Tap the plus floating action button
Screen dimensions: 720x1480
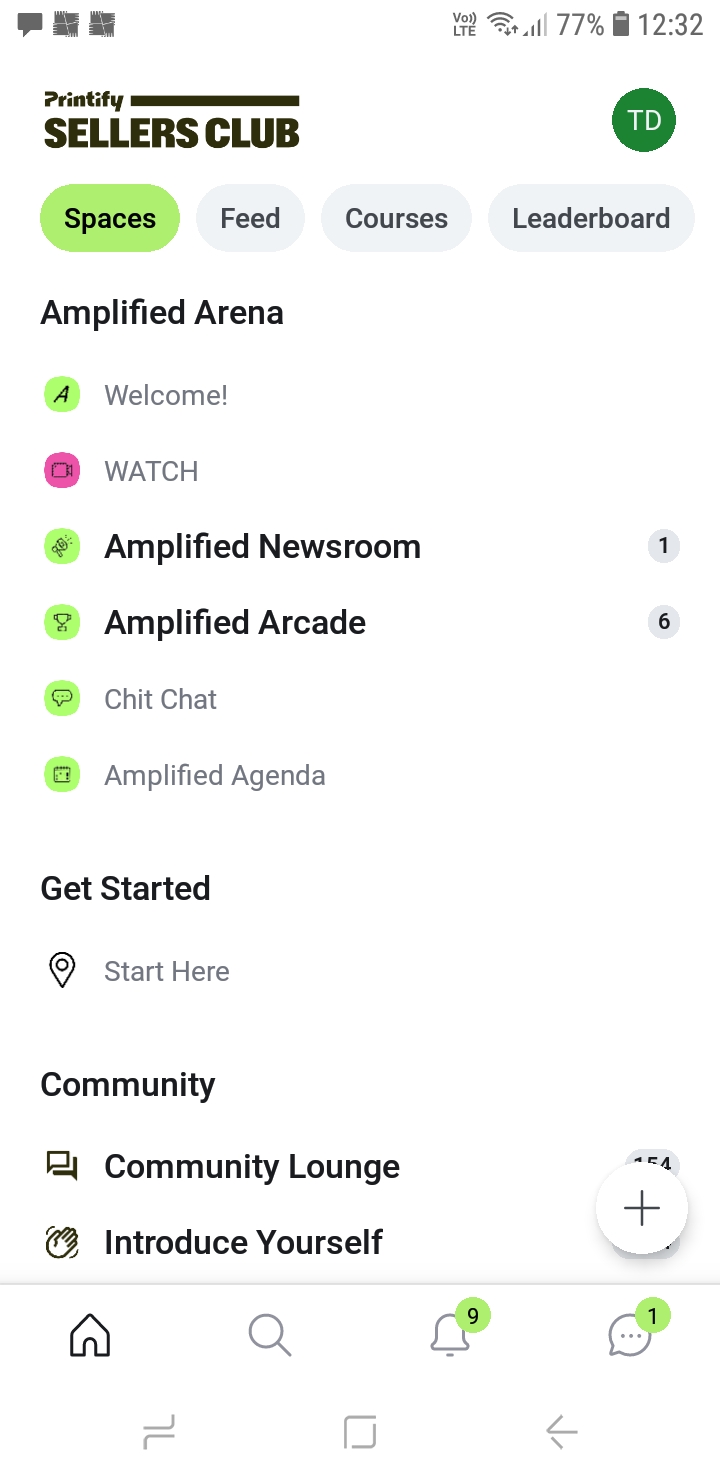tap(641, 1208)
